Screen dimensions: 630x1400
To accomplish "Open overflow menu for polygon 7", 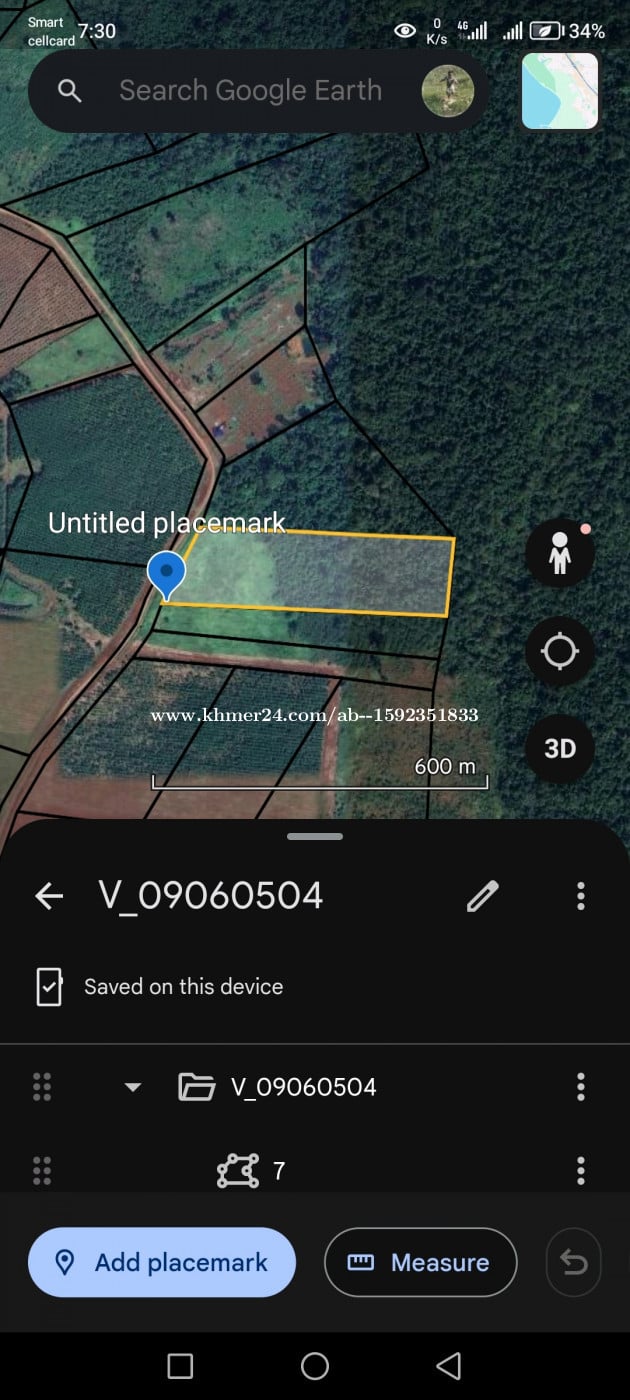I will (581, 1171).
